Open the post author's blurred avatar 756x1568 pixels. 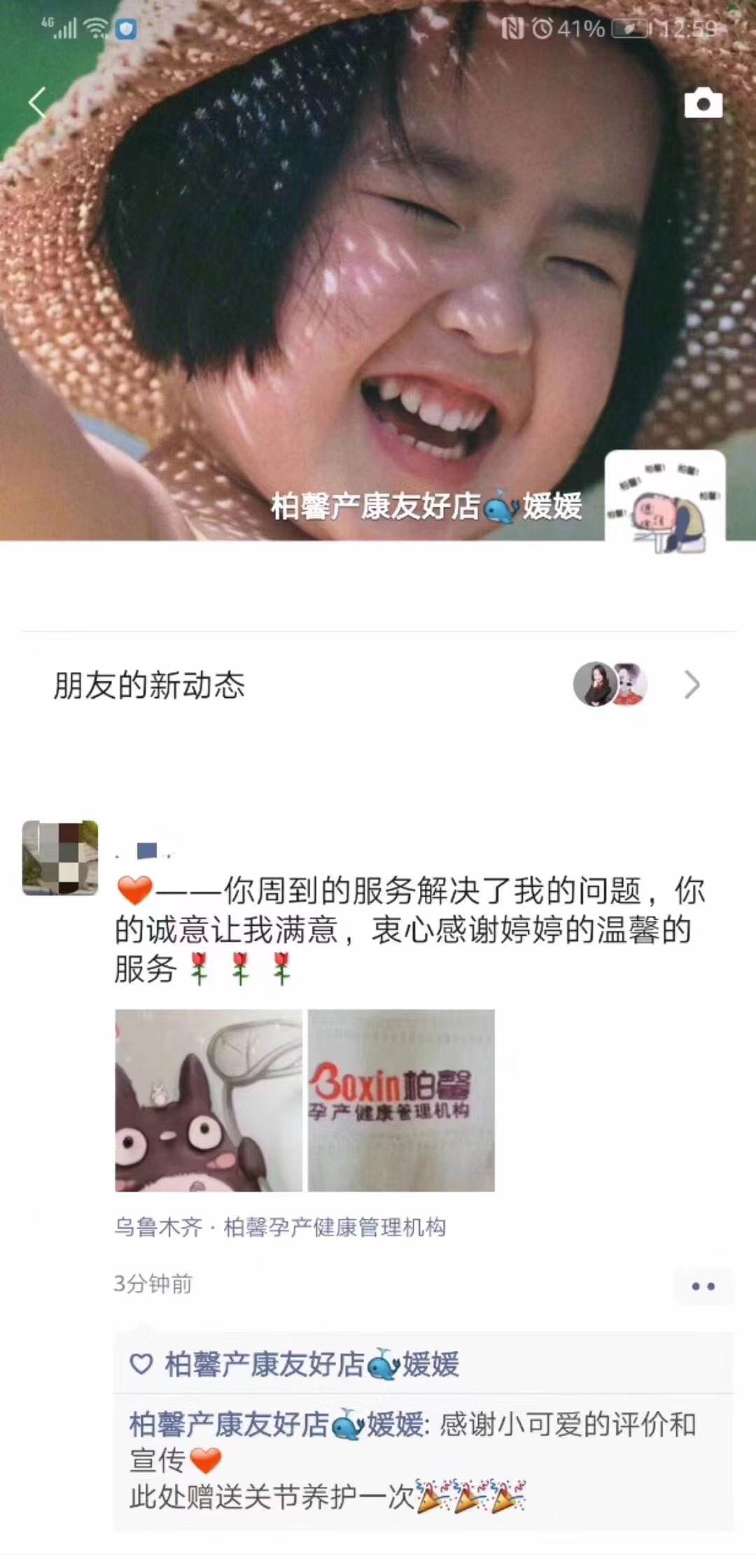pyautogui.click(x=60, y=857)
